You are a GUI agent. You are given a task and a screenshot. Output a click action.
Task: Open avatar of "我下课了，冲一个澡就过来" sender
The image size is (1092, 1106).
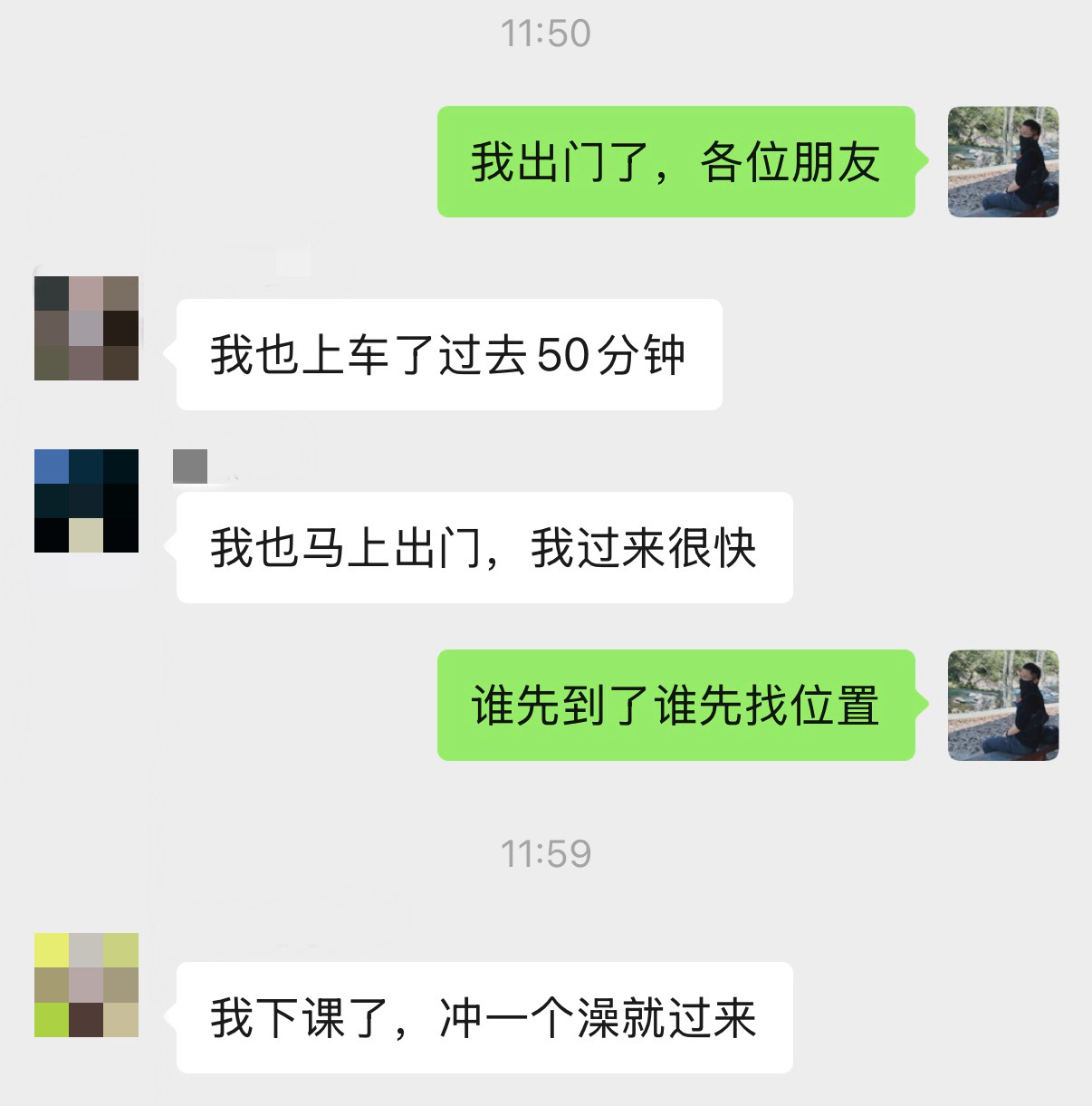(86, 985)
